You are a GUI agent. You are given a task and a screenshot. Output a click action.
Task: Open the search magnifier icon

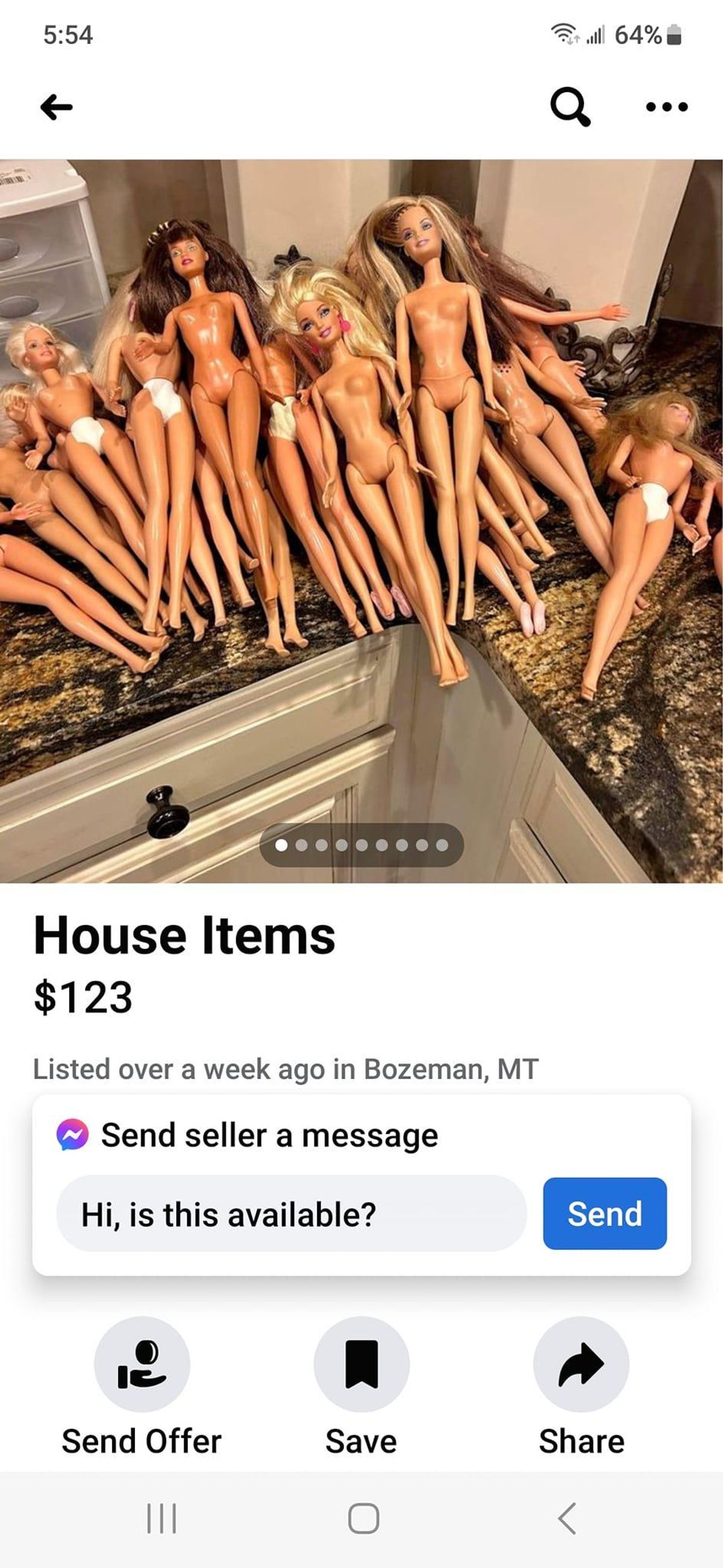tap(569, 107)
